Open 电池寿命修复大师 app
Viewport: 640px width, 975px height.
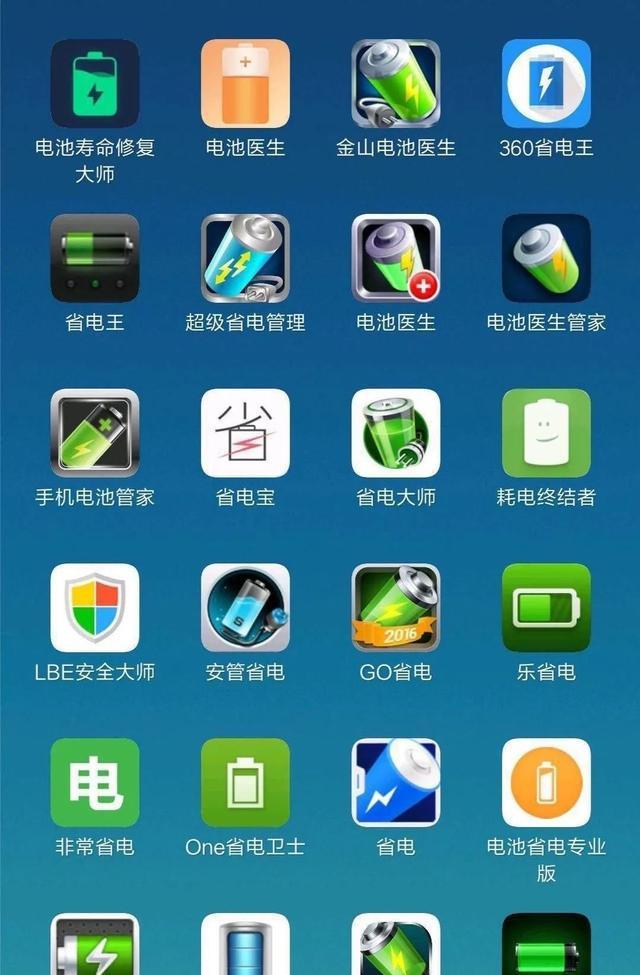tap(95, 84)
